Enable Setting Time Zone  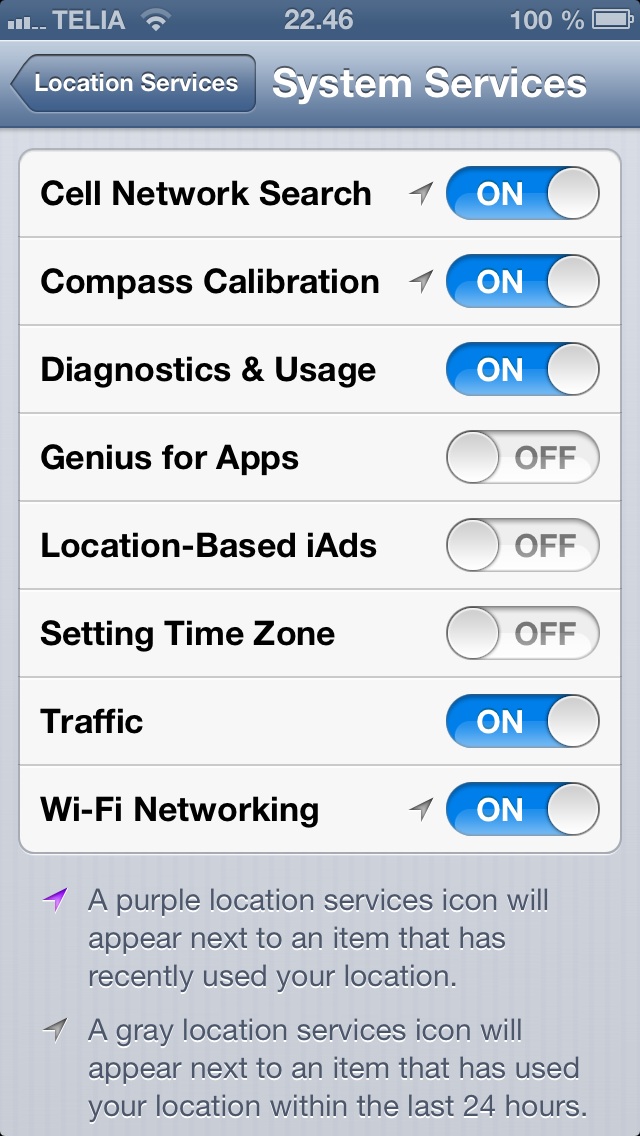pyautogui.click(x=523, y=633)
